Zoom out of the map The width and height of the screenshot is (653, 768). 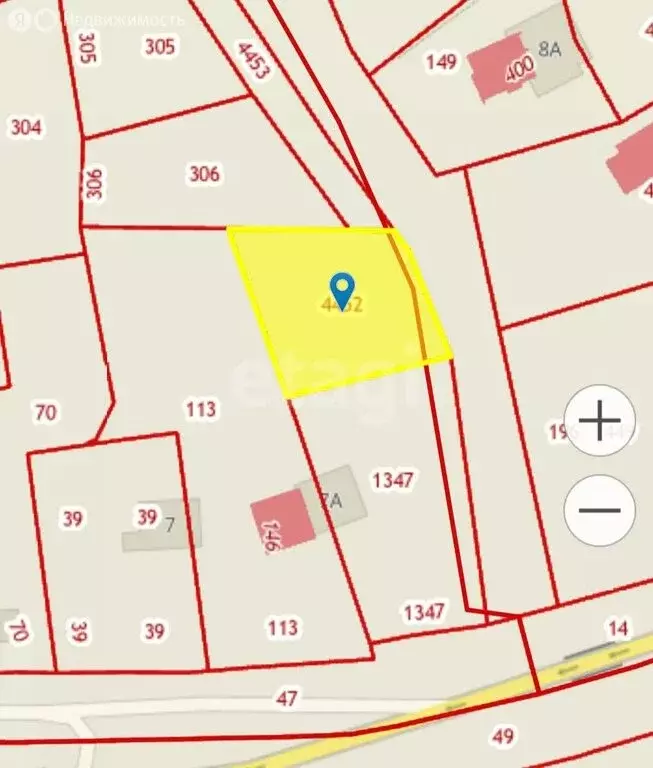tap(598, 509)
